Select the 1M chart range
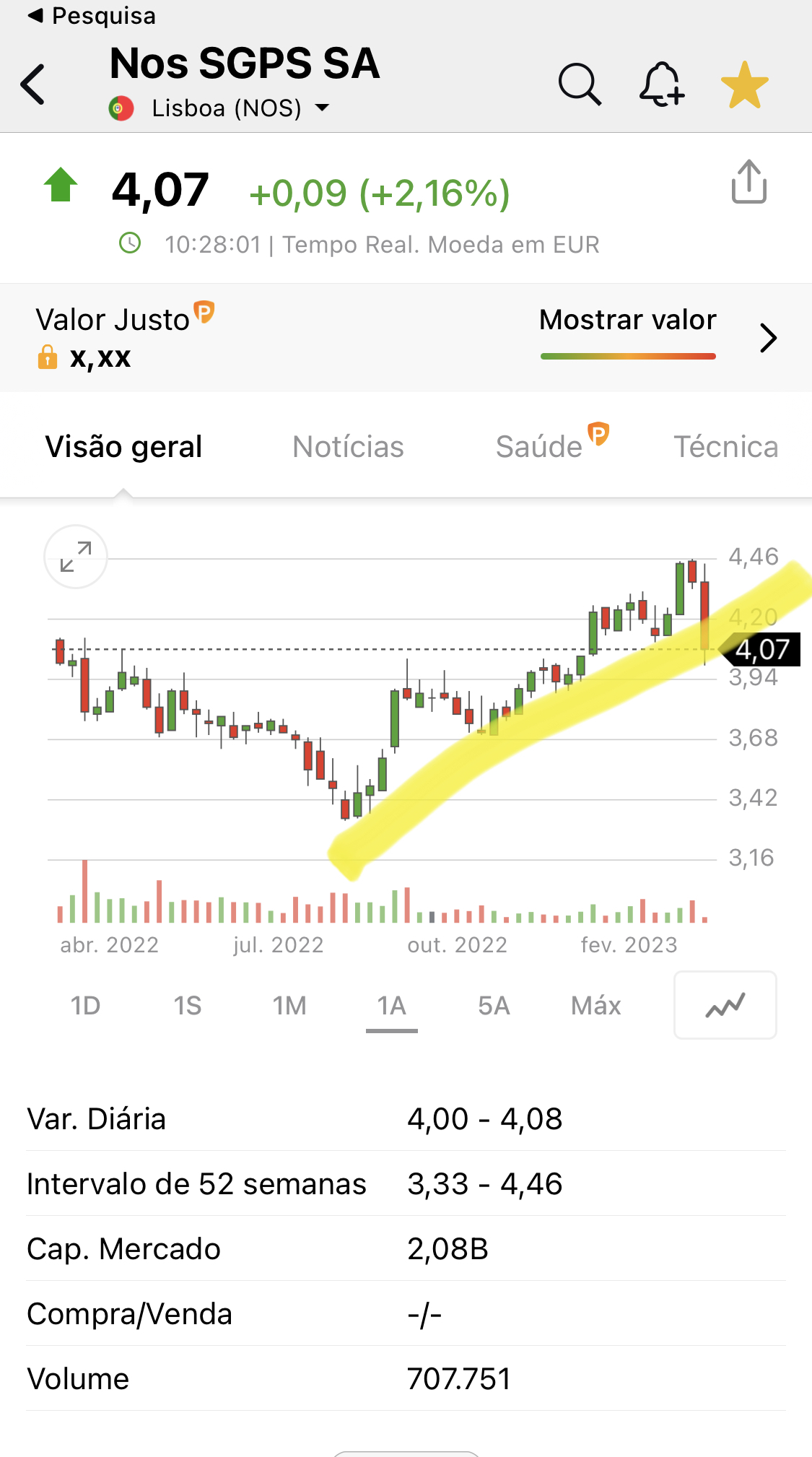The image size is (812, 1457). click(x=289, y=1005)
